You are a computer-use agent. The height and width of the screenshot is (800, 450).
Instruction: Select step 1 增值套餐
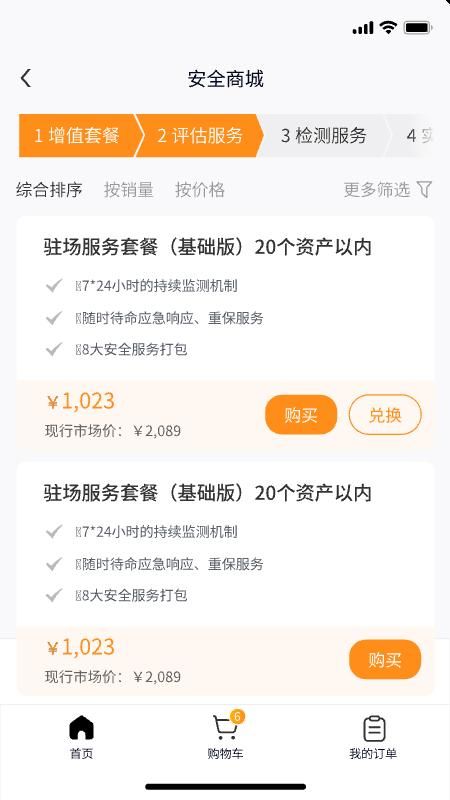tap(78, 136)
